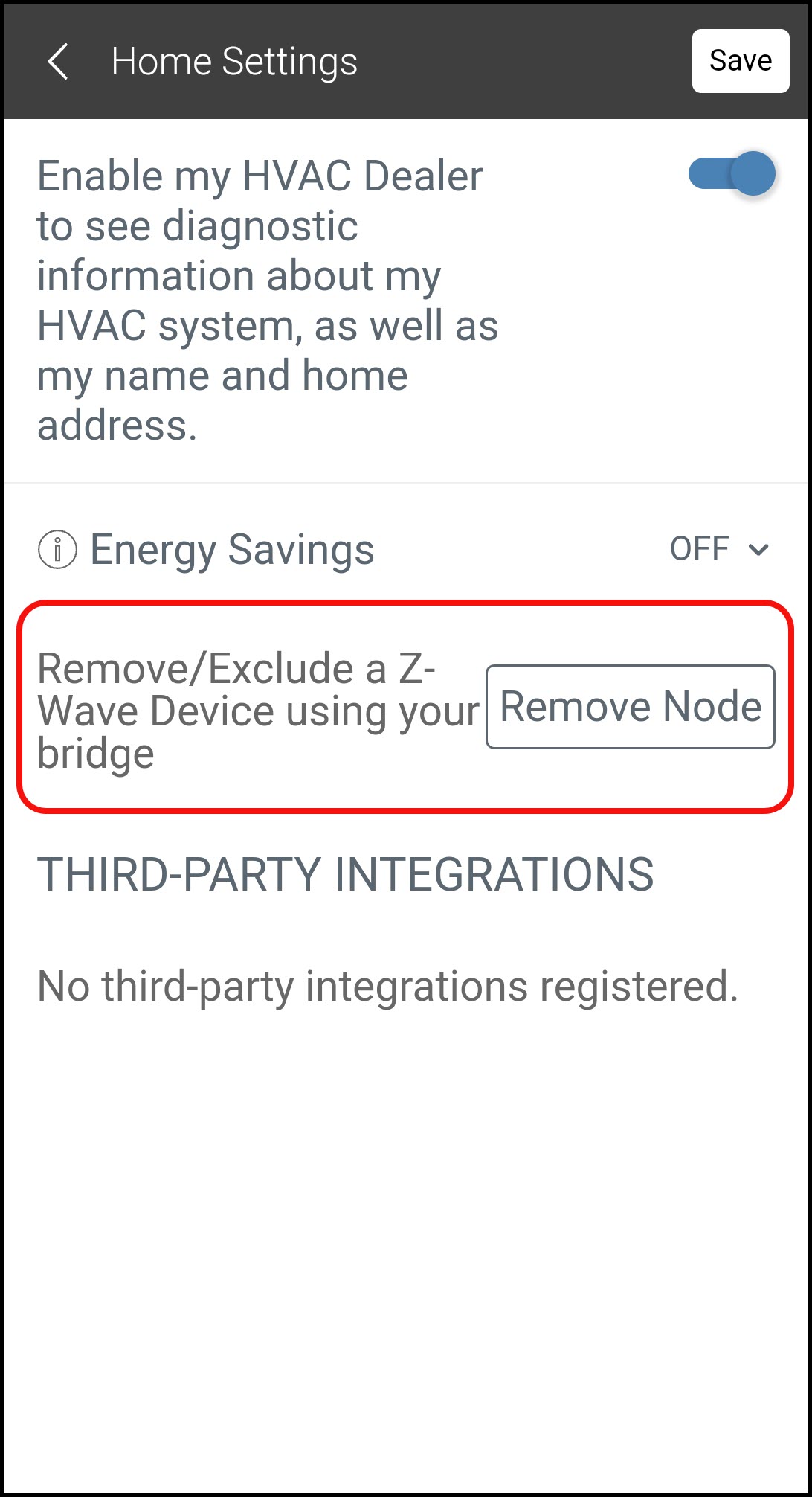This screenshot has height=1497, width=812.
Task: Expand the Energy Savings OFF dropdown
Action: point(719,550)
